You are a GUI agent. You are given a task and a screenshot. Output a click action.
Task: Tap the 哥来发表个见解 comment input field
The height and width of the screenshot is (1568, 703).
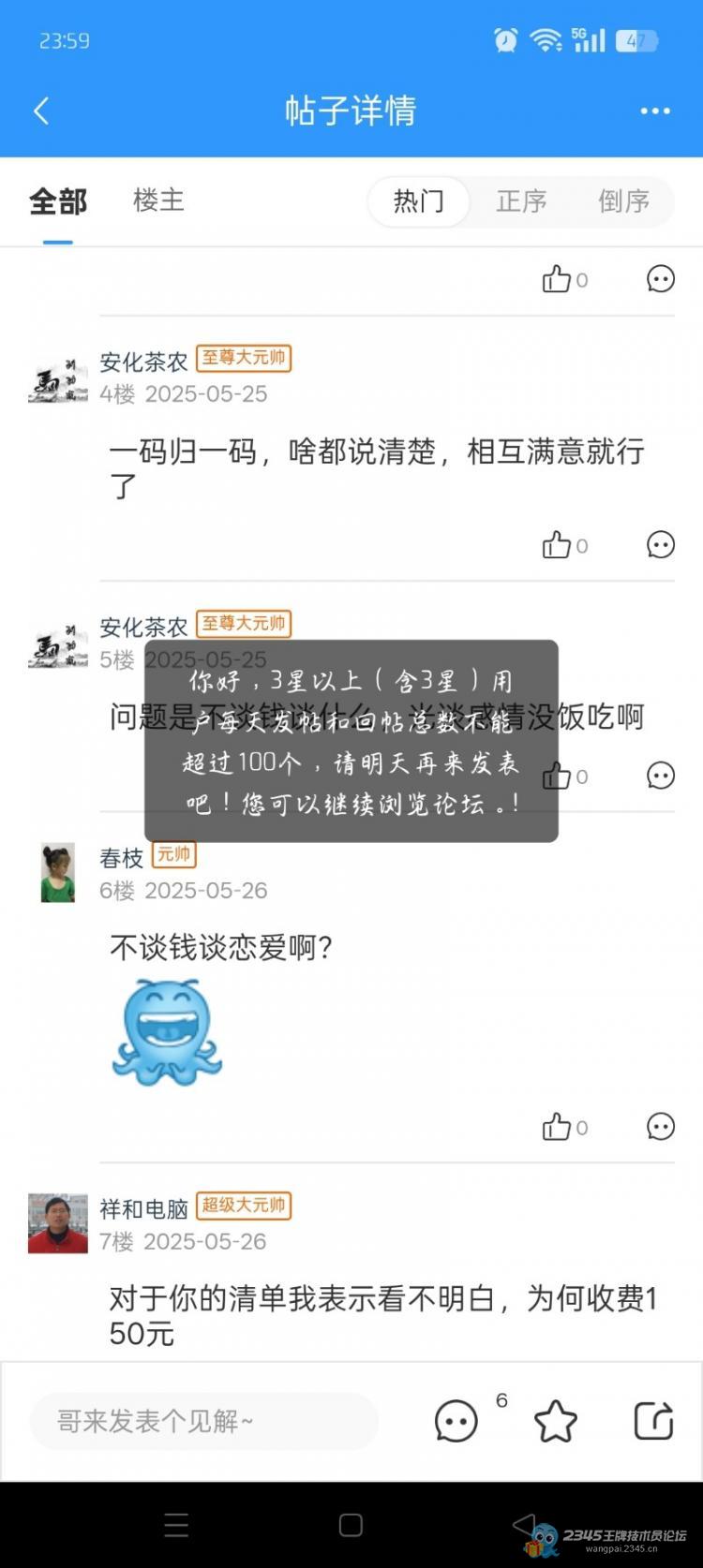[x=204, y=1422]
